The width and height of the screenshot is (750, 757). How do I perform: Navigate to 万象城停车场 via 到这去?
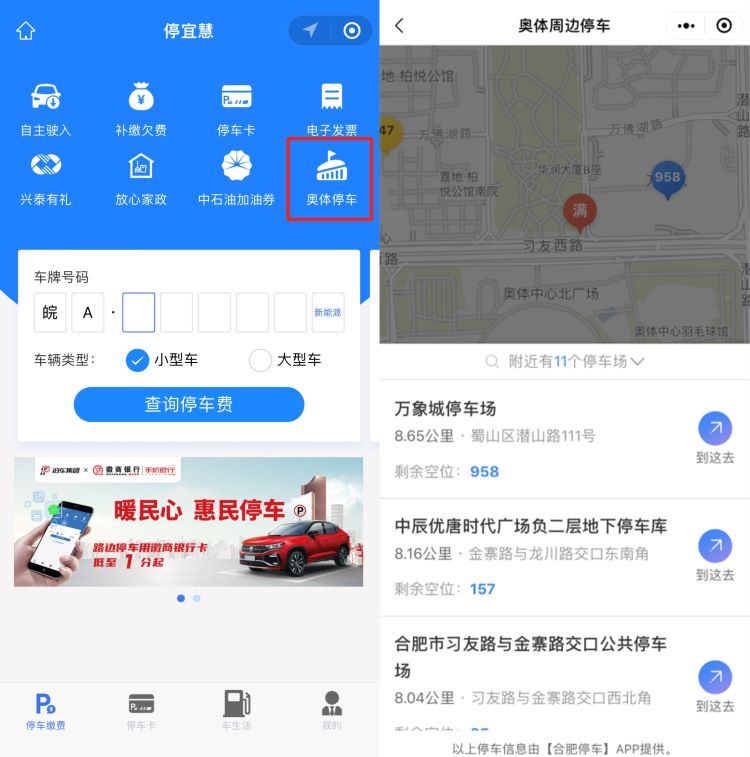click(x=715, y=440)
